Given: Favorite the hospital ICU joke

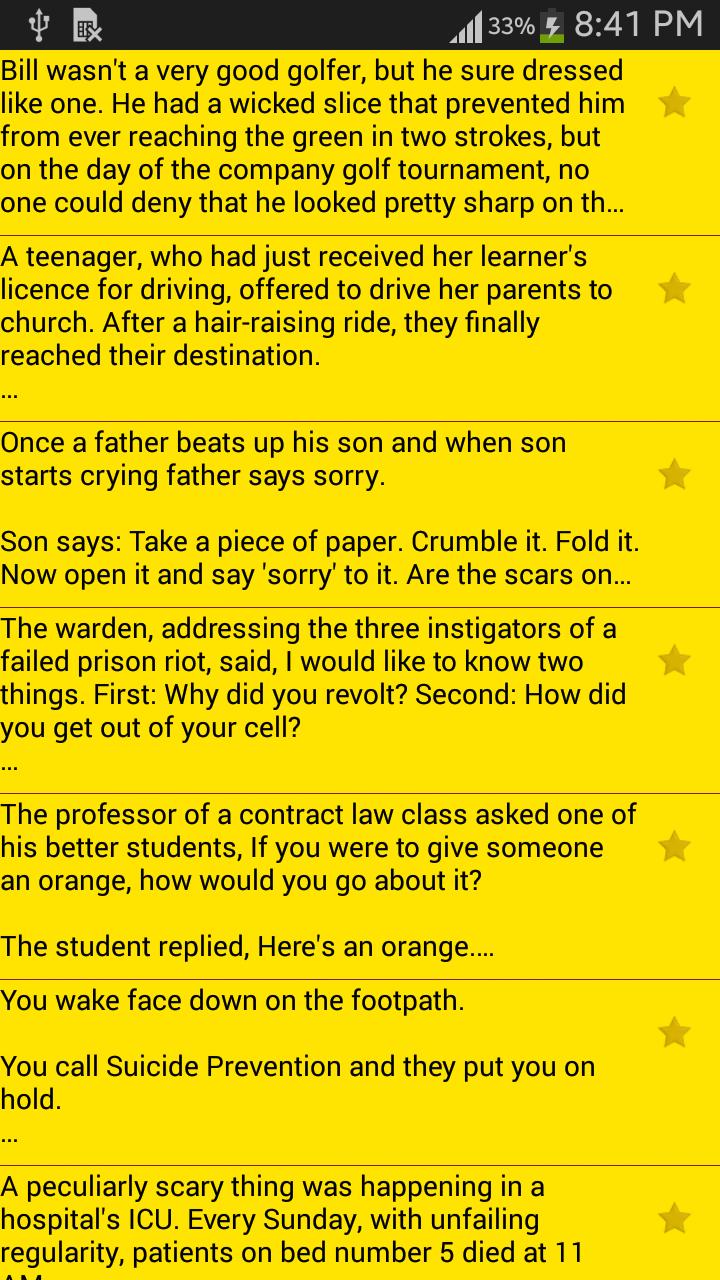Looking at the screenshot, I should click(x=675, y=1219).
